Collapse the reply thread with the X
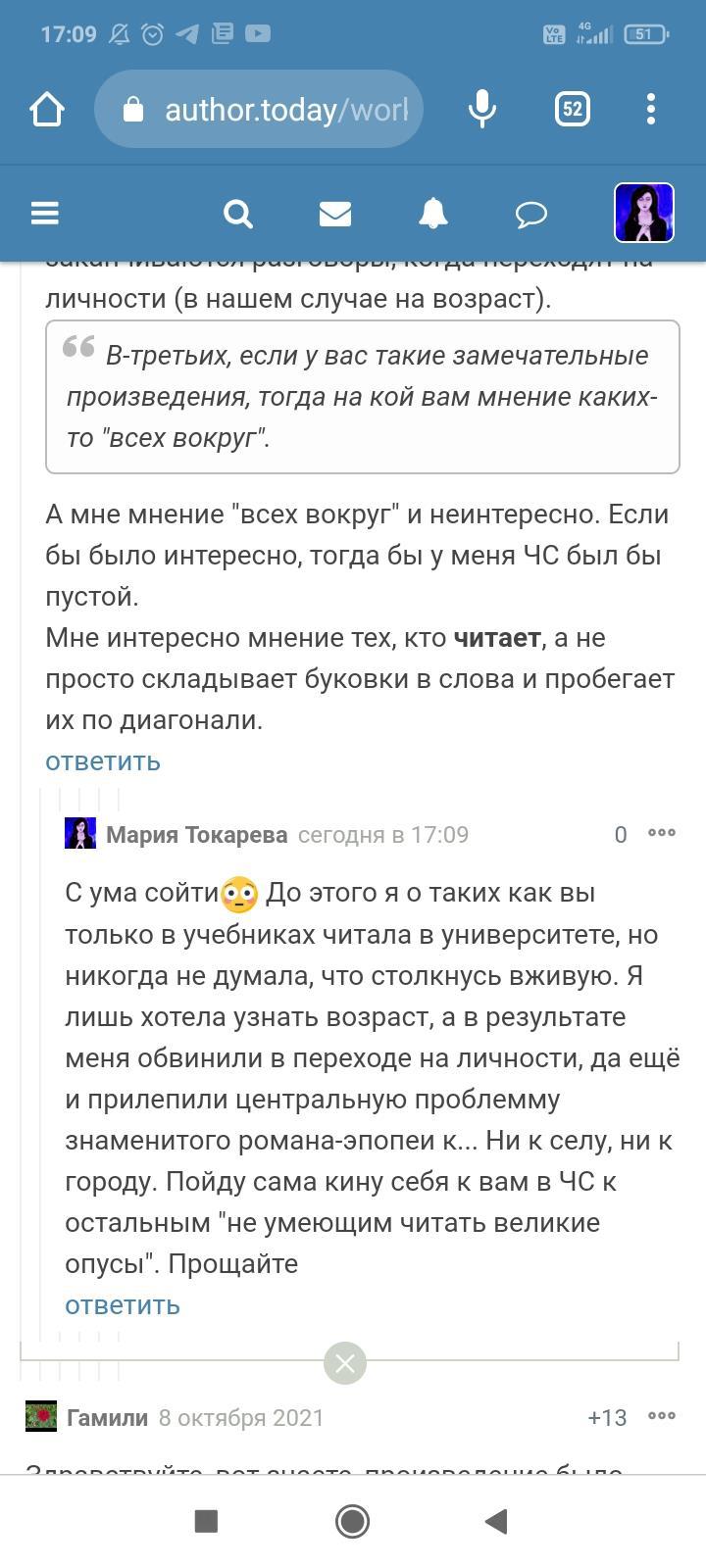Viewport: 706px width, 1568px height. 345,1363
